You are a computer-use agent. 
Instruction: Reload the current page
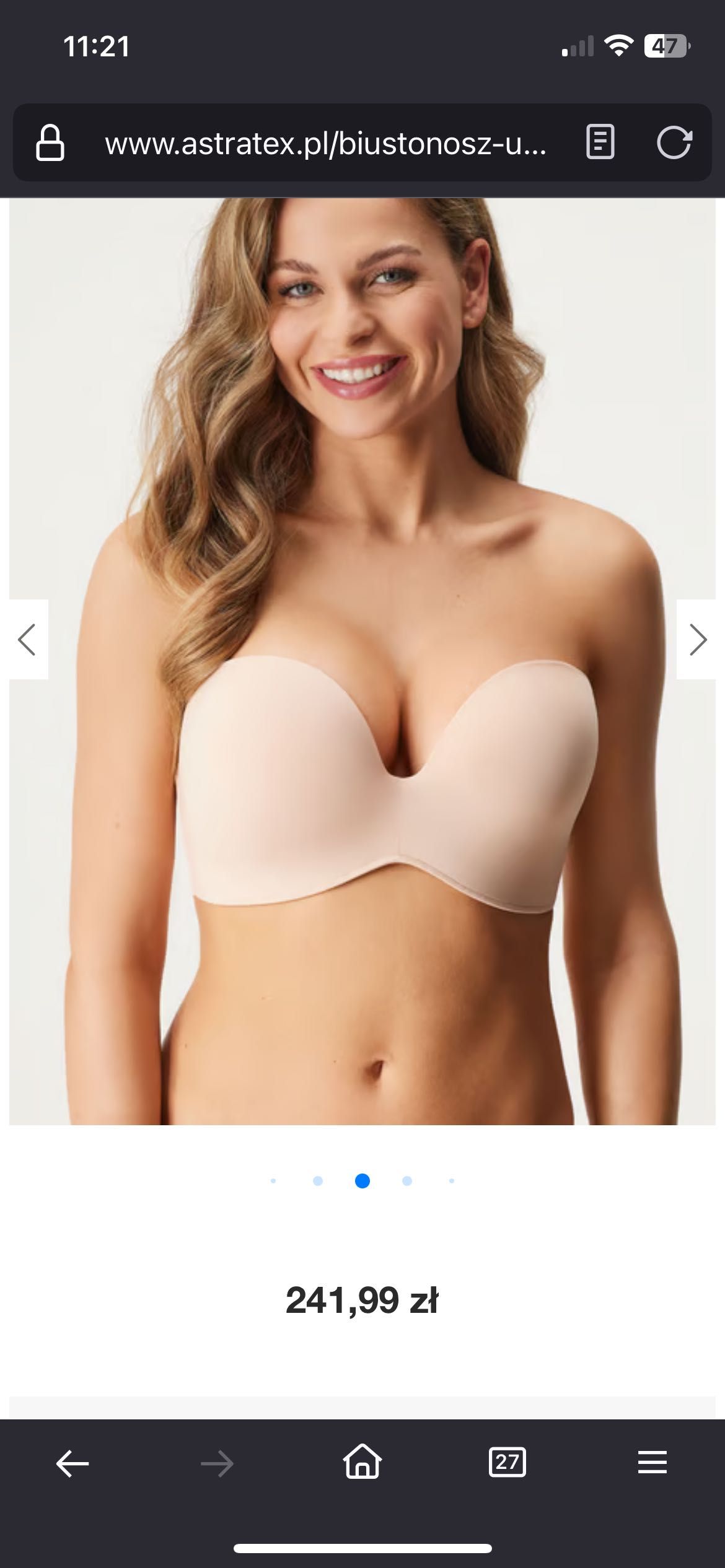tap(674, 143)
